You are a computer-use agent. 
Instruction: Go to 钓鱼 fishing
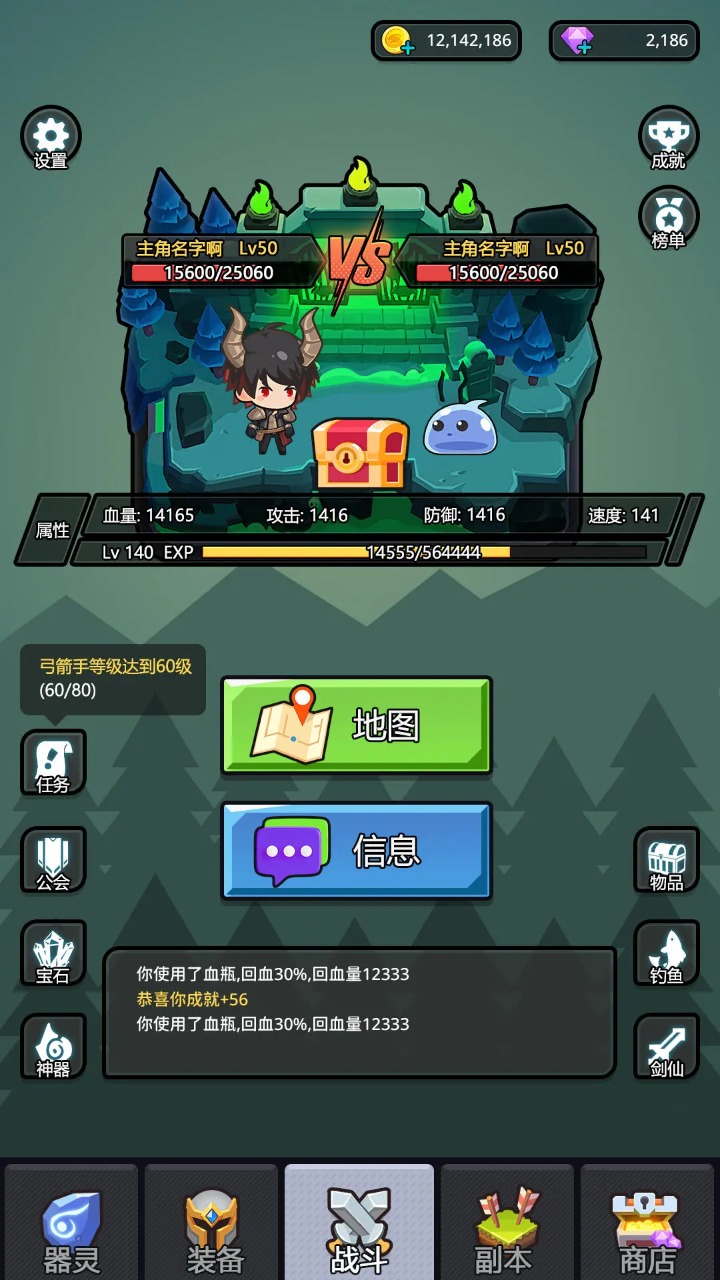(x=666, y=954)
